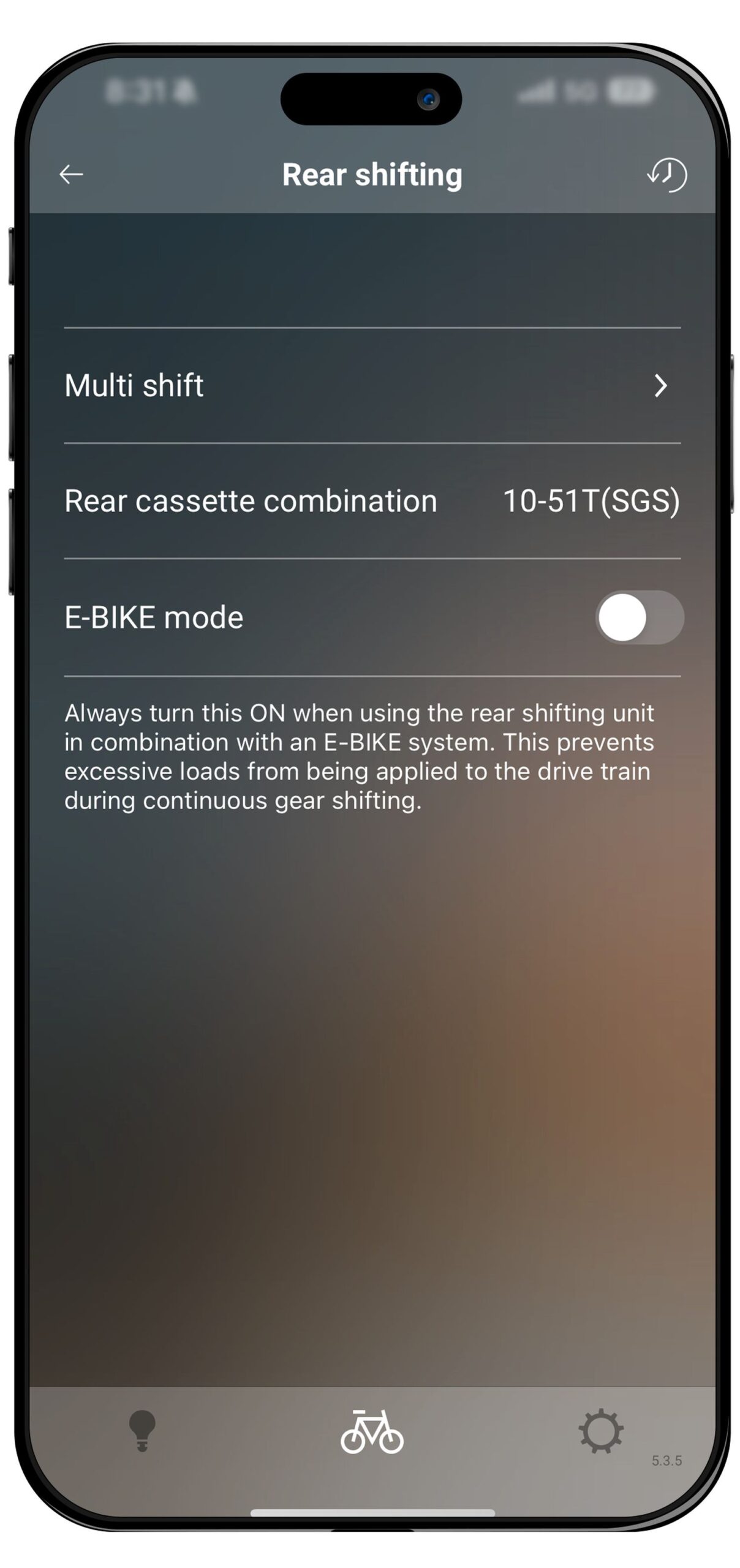740x1568 pixels.
Task: Enable E-BIKE mode switch
Action: tap(639, 617)
